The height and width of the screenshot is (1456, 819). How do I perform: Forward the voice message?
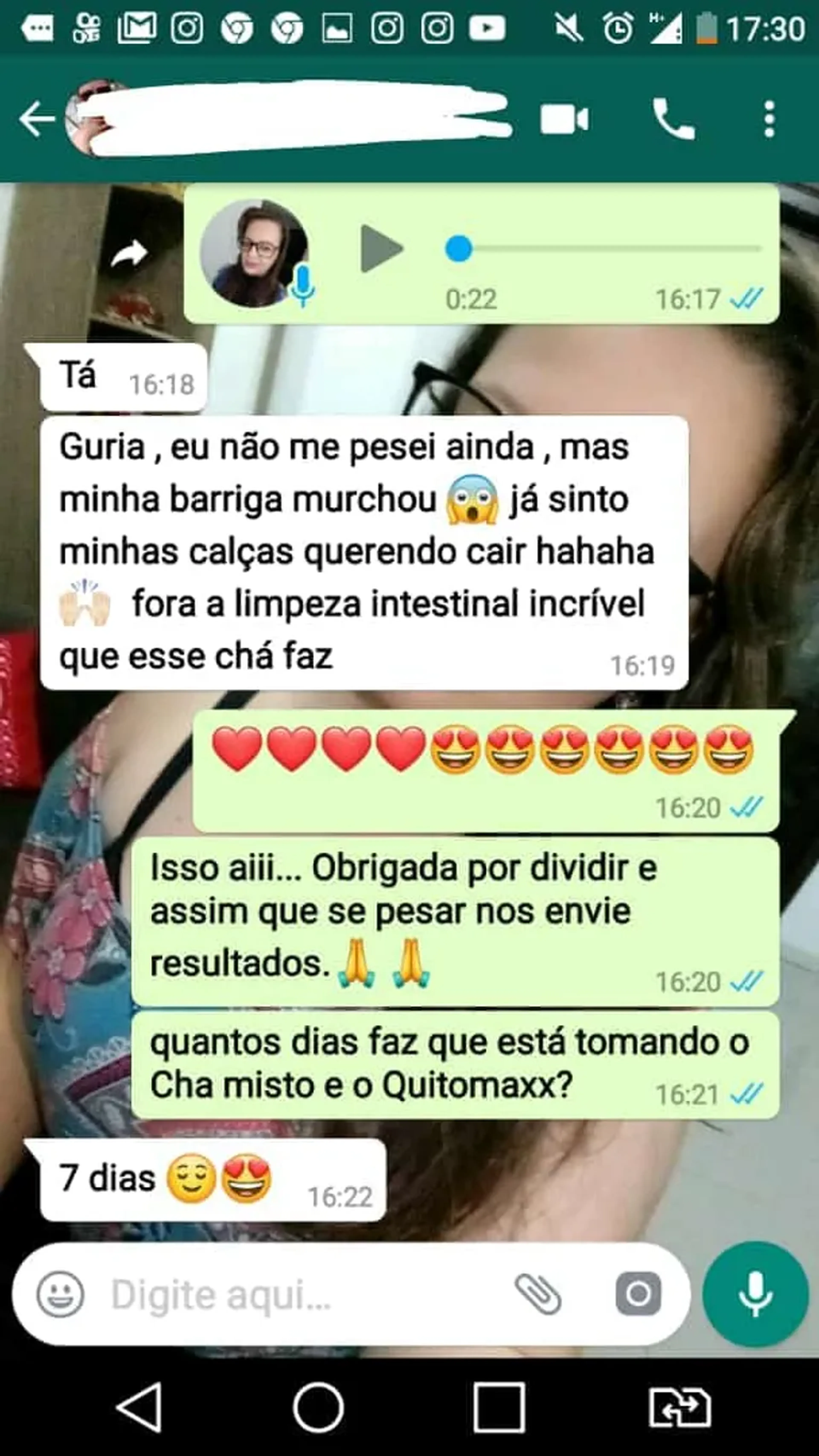click(129, 253)
